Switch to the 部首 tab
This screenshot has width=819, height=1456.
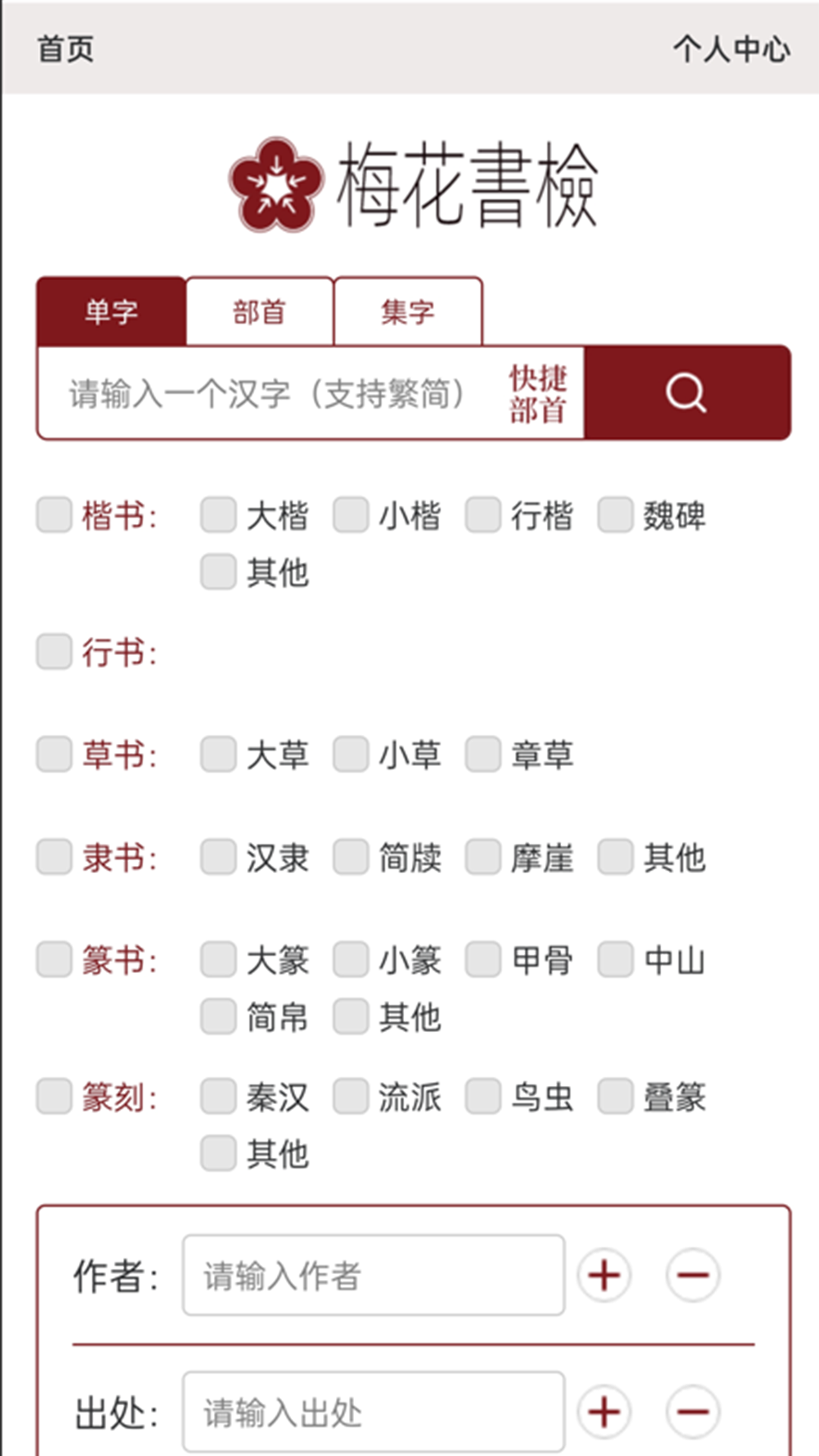pyautogui.click(x=258, y=311)
